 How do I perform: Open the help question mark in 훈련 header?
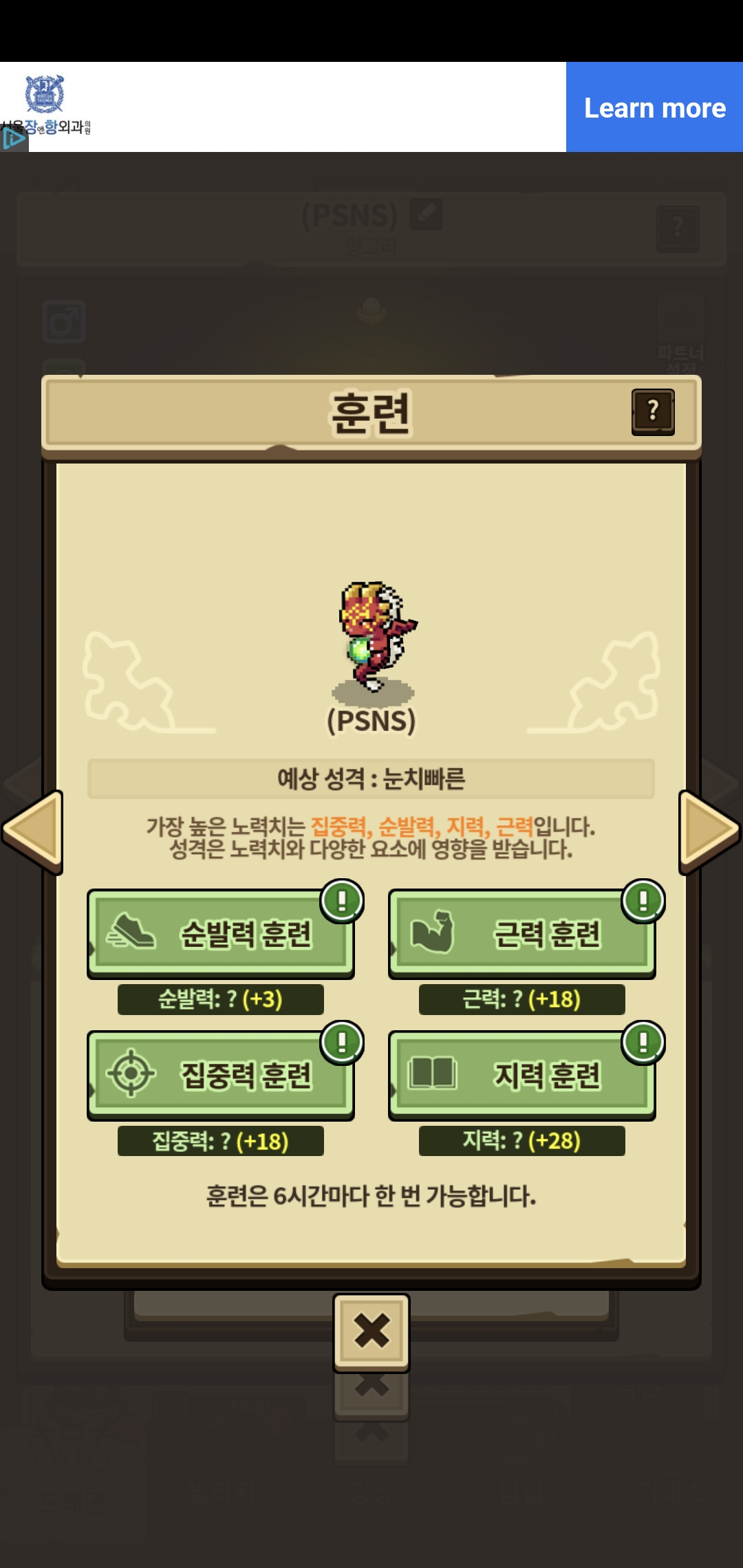point(653,412)
